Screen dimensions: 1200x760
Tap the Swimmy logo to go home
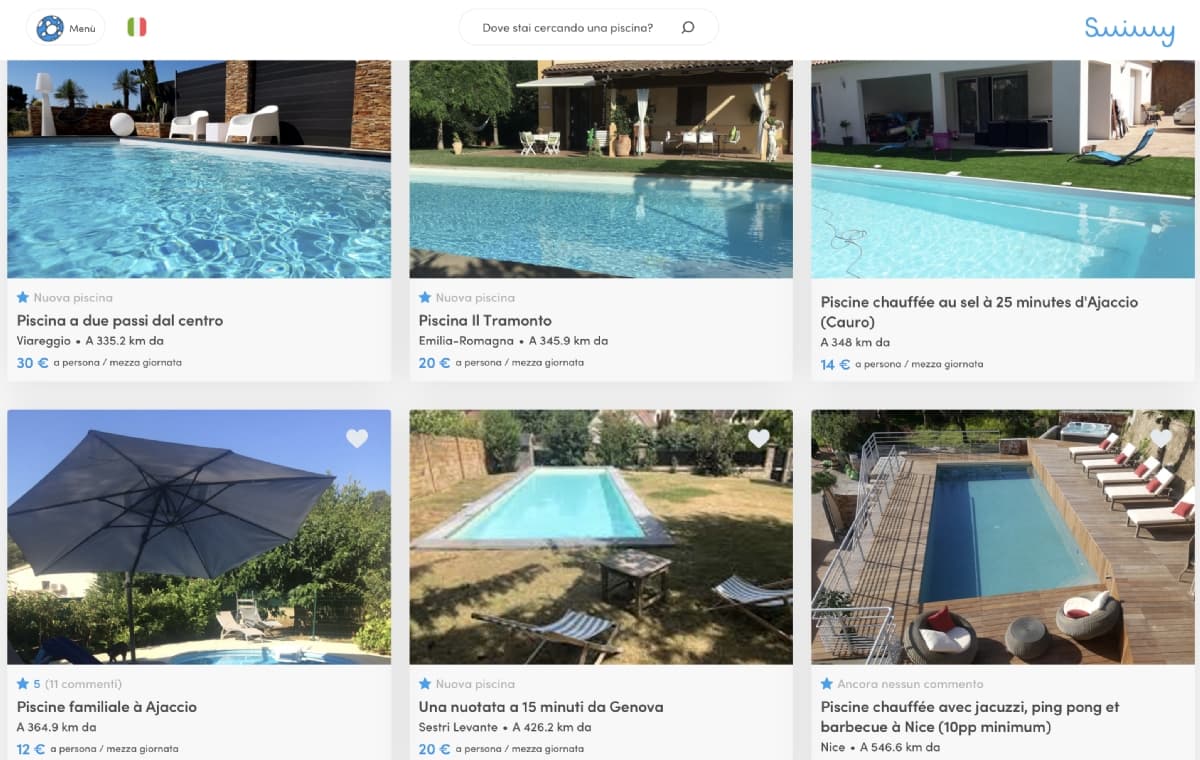(1129, 30)
